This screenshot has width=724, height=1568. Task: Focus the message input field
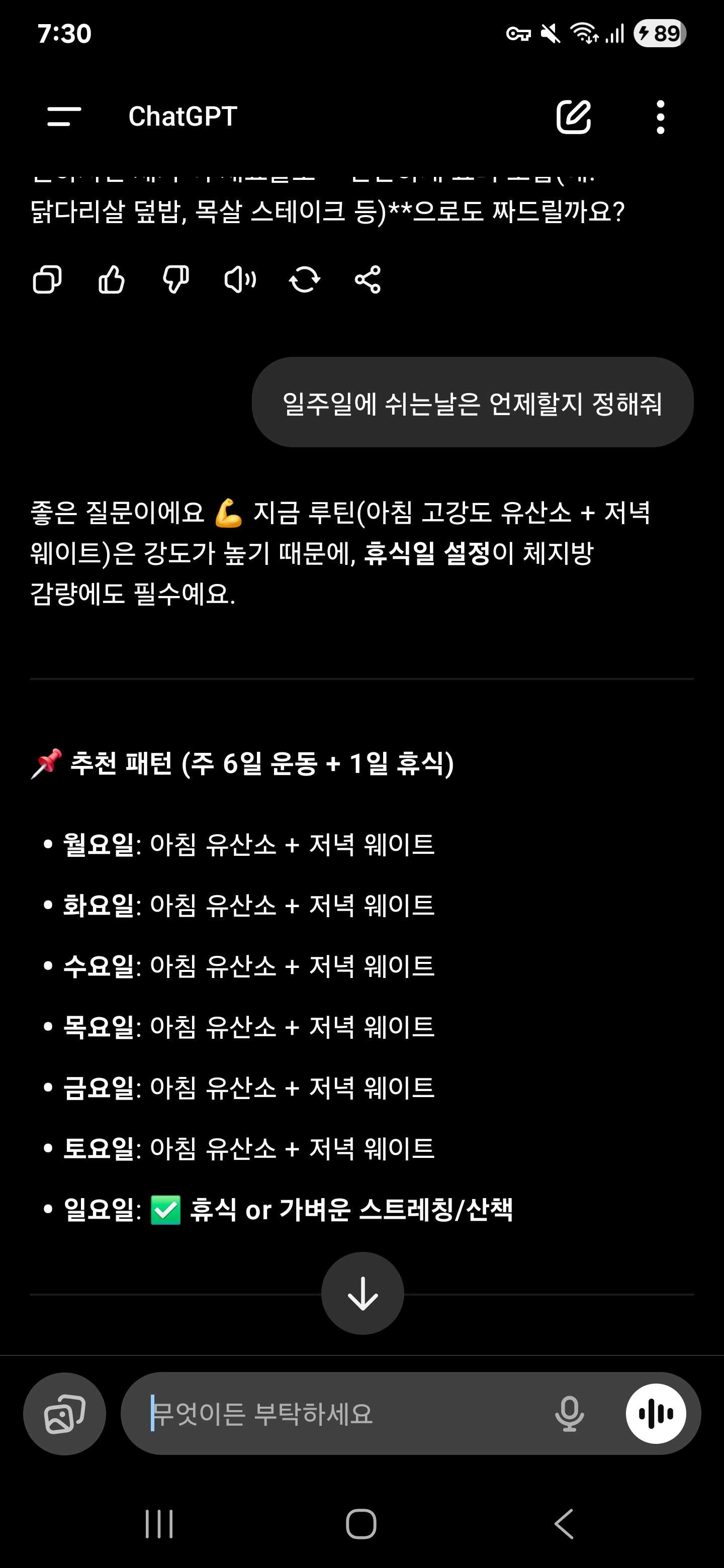[x=341, y=1413]
